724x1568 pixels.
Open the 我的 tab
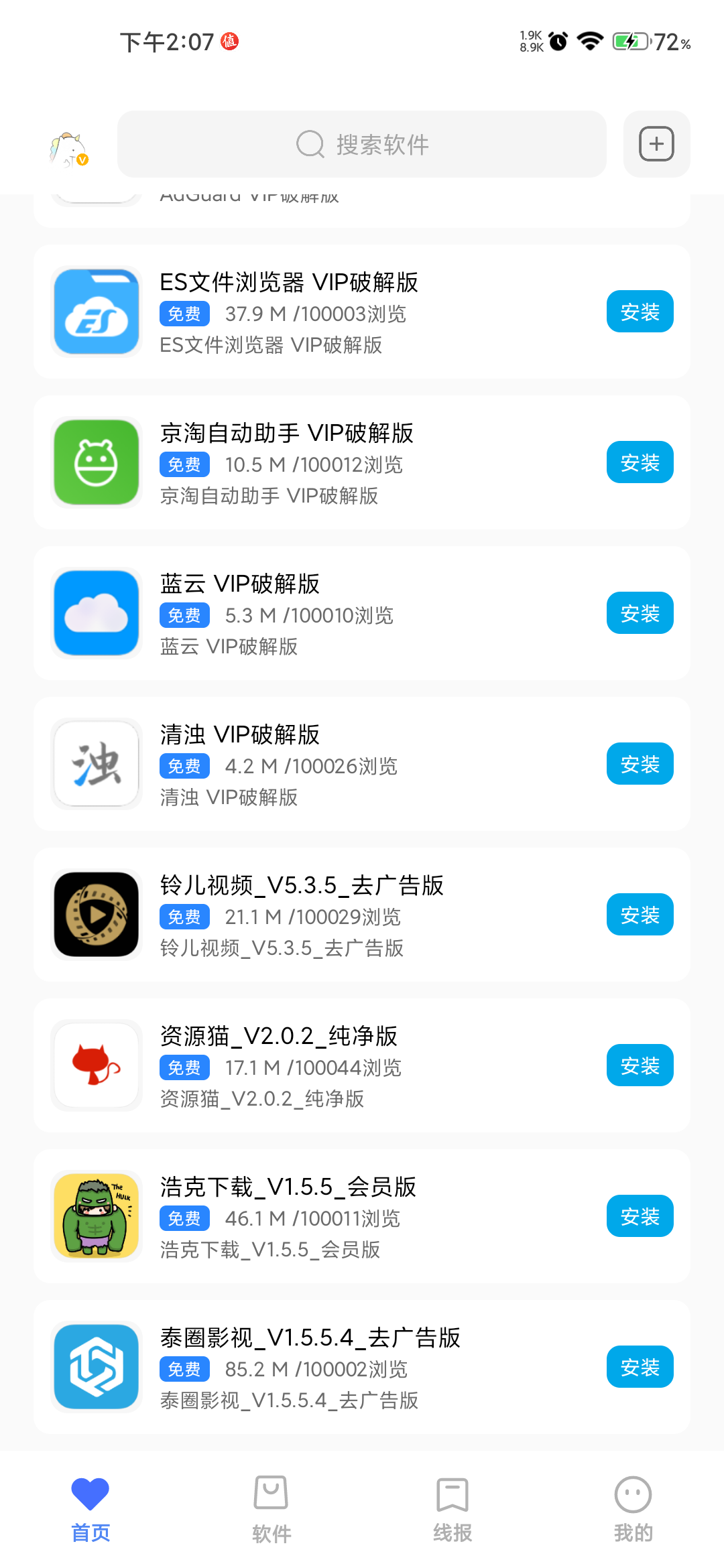click(x=633, y=1509)
